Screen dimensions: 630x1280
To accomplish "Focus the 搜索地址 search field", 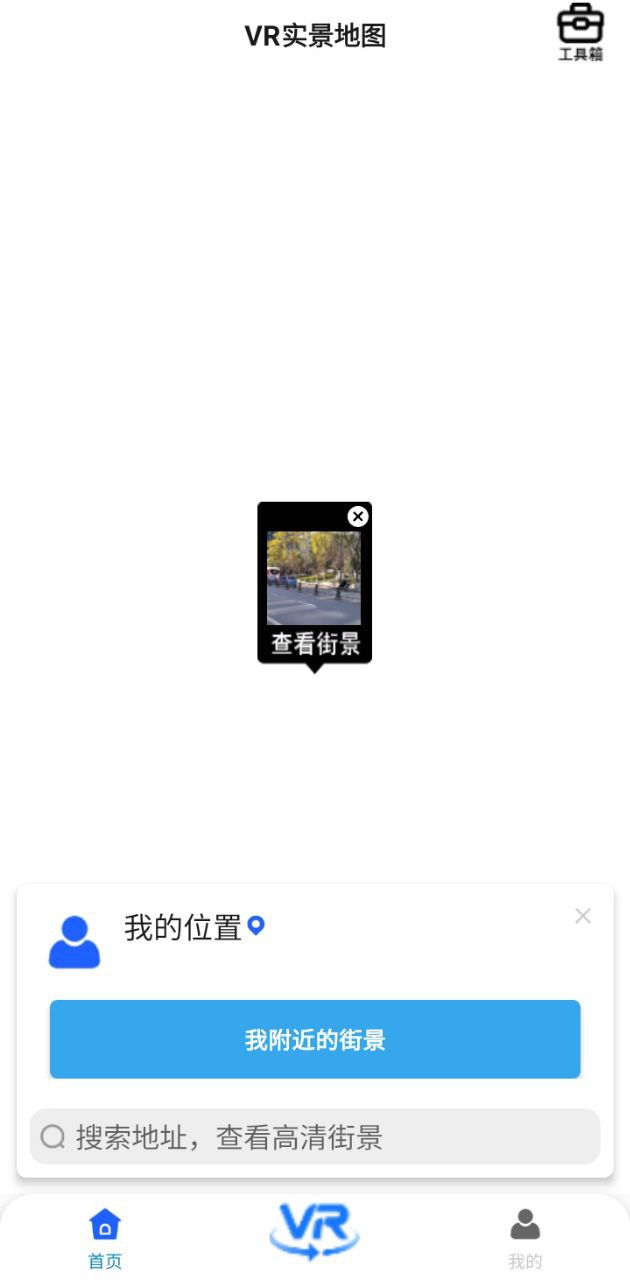I will pyautogui.click(x=315, y=1137).
